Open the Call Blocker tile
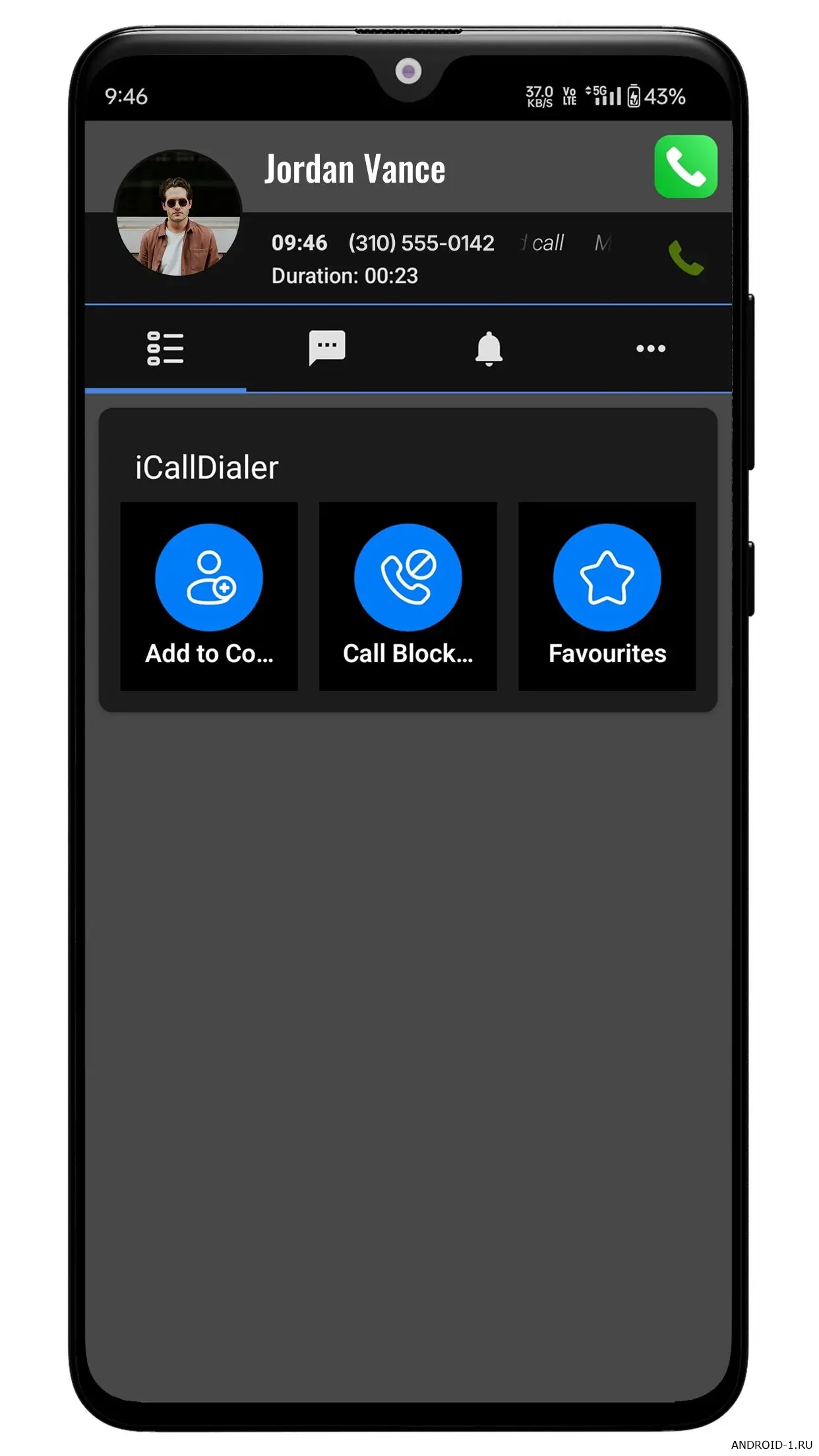Viewport: 819px width, 1456px height. coord(408,596)
